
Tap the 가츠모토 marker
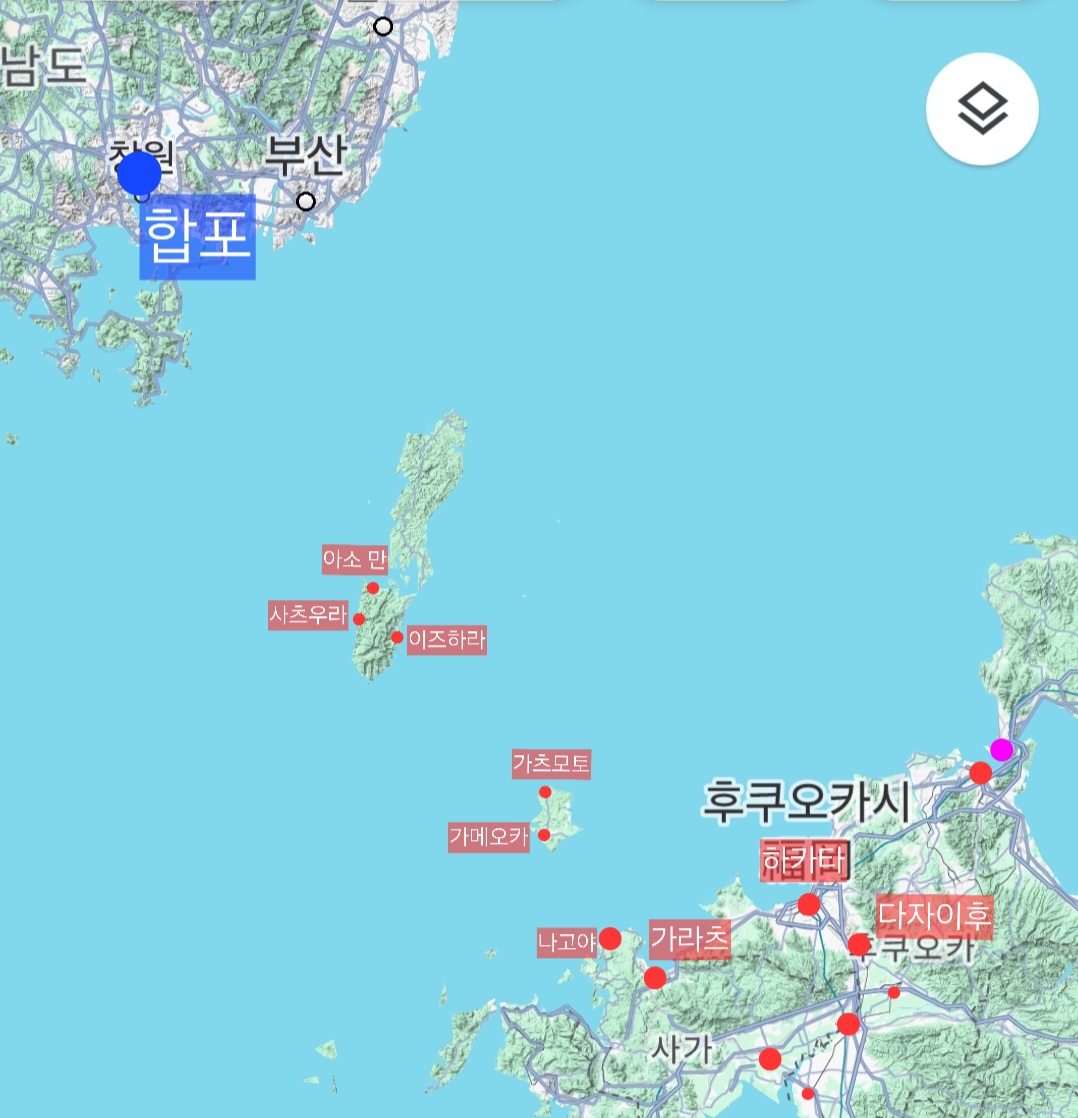click(545, 792)
